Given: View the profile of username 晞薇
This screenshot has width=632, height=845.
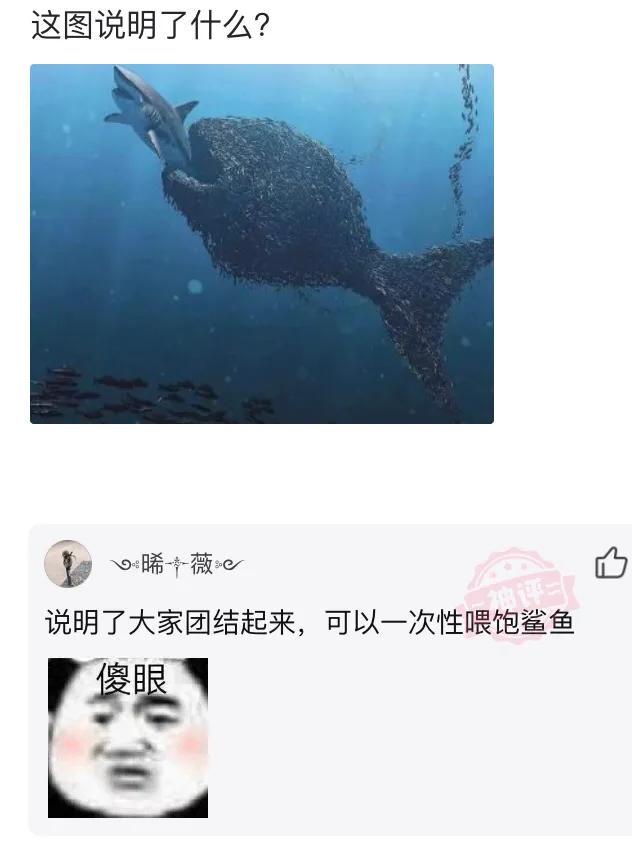Looking at the screenshot, I should [175, 565].
